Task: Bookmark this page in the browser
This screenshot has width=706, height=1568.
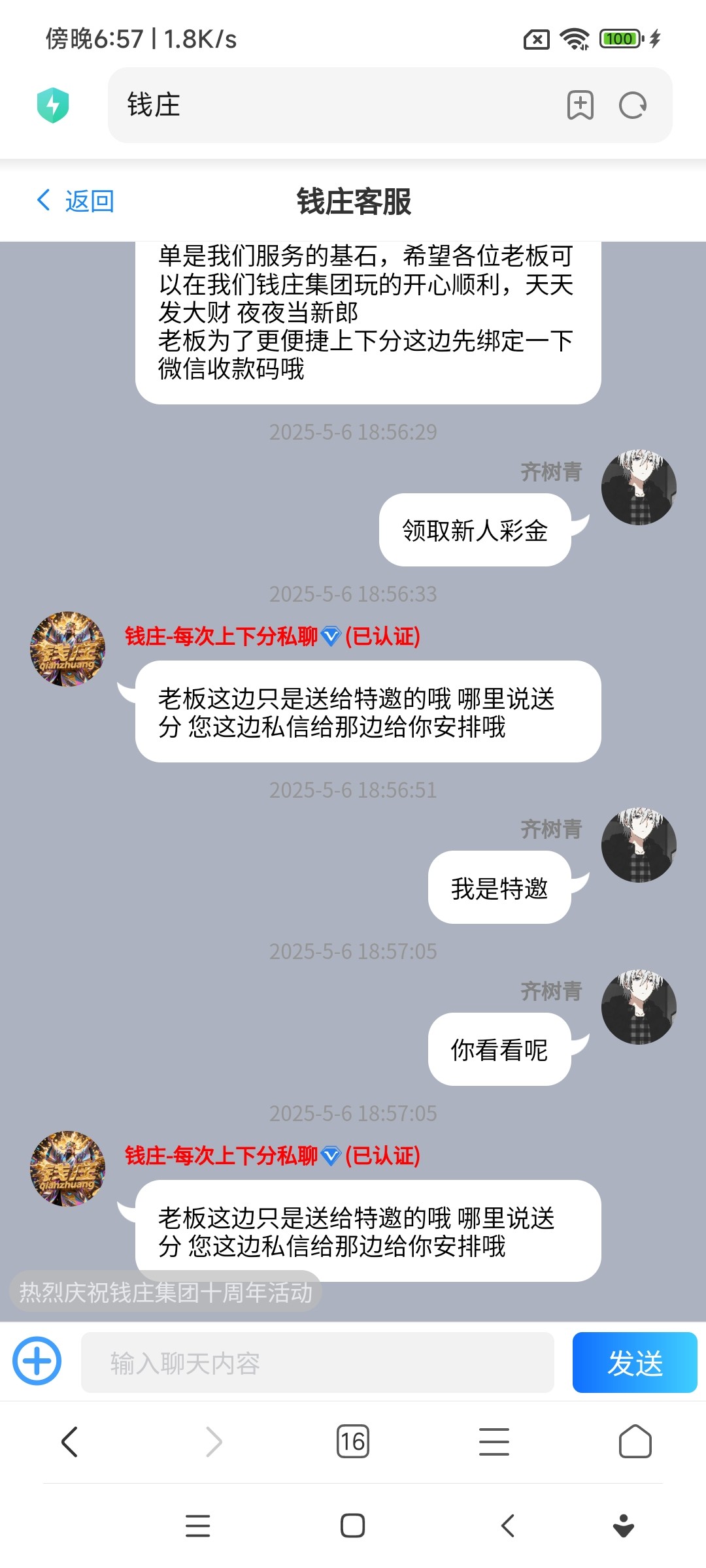Action: coord(580,105)
